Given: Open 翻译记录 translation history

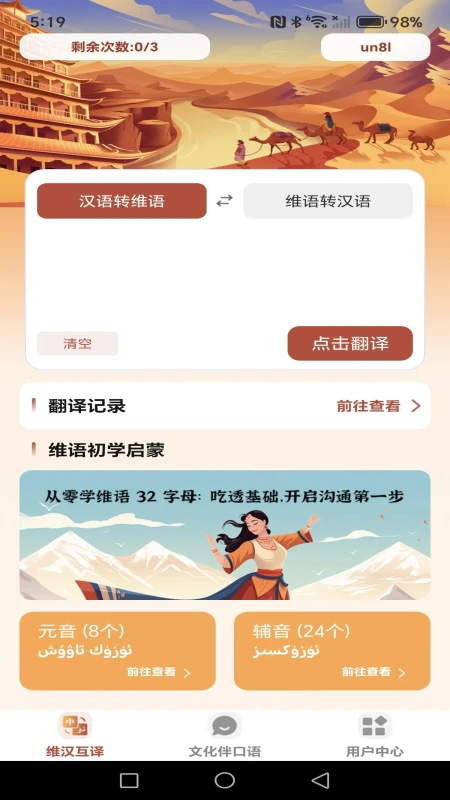Looking at the screenshot, I should (x=224, y=406).
